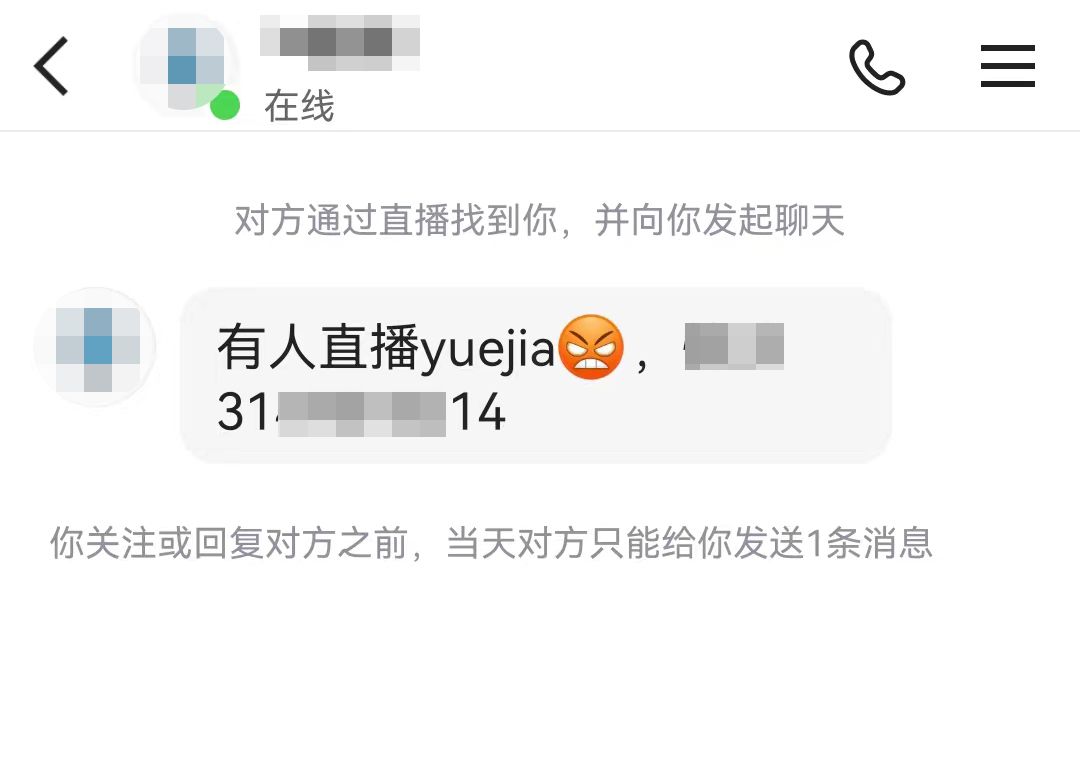The width and height of the screenshot is (1080, 765).
Task: Go back using the back arrow
Action: click(x=51, y=66)
